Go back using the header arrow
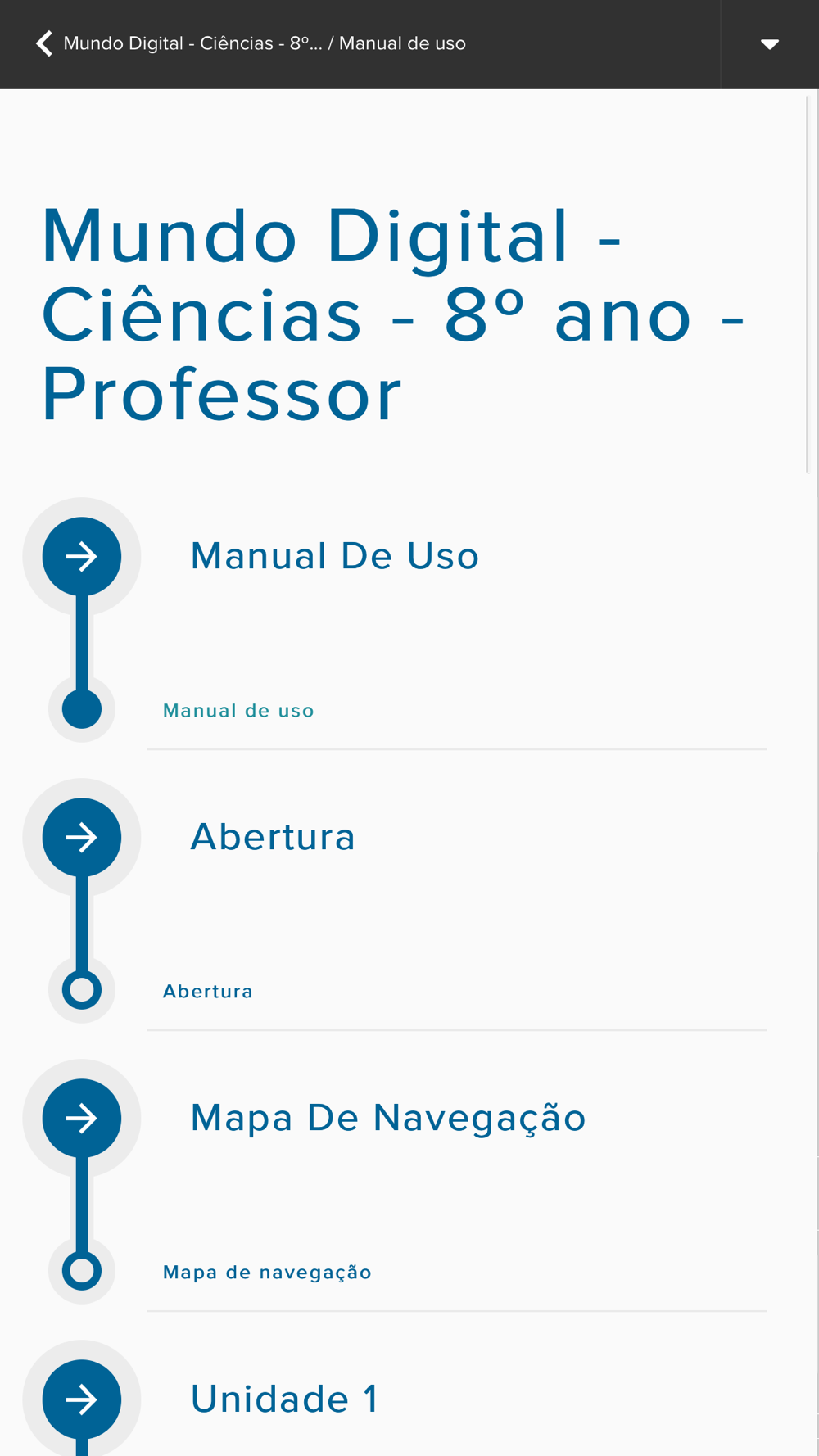This screenshot has height=1456, width=819. (44, 43)
